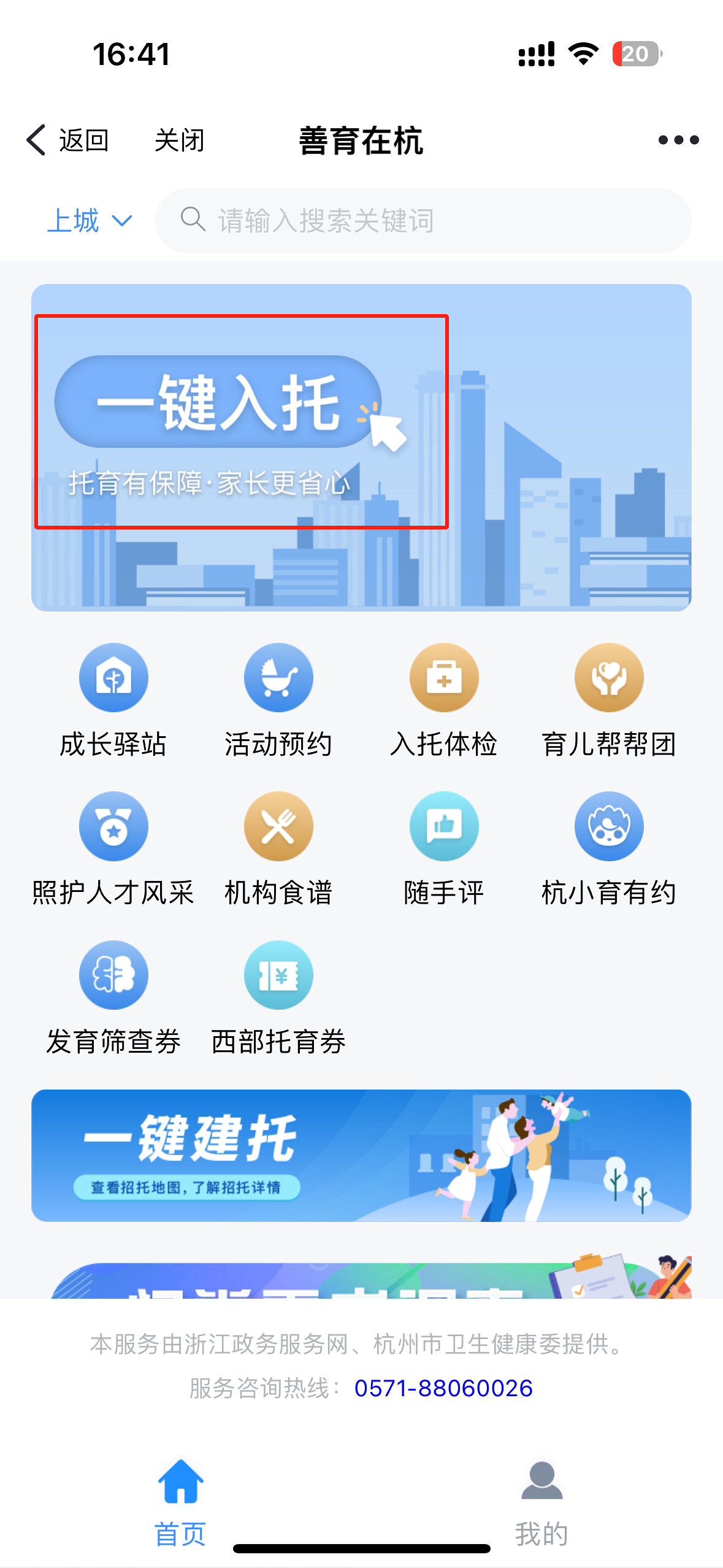Image resolution: width=723 pixels, height=1568 pixels.
Task: Expand the 上城 district dropdown
Action: 90,221
